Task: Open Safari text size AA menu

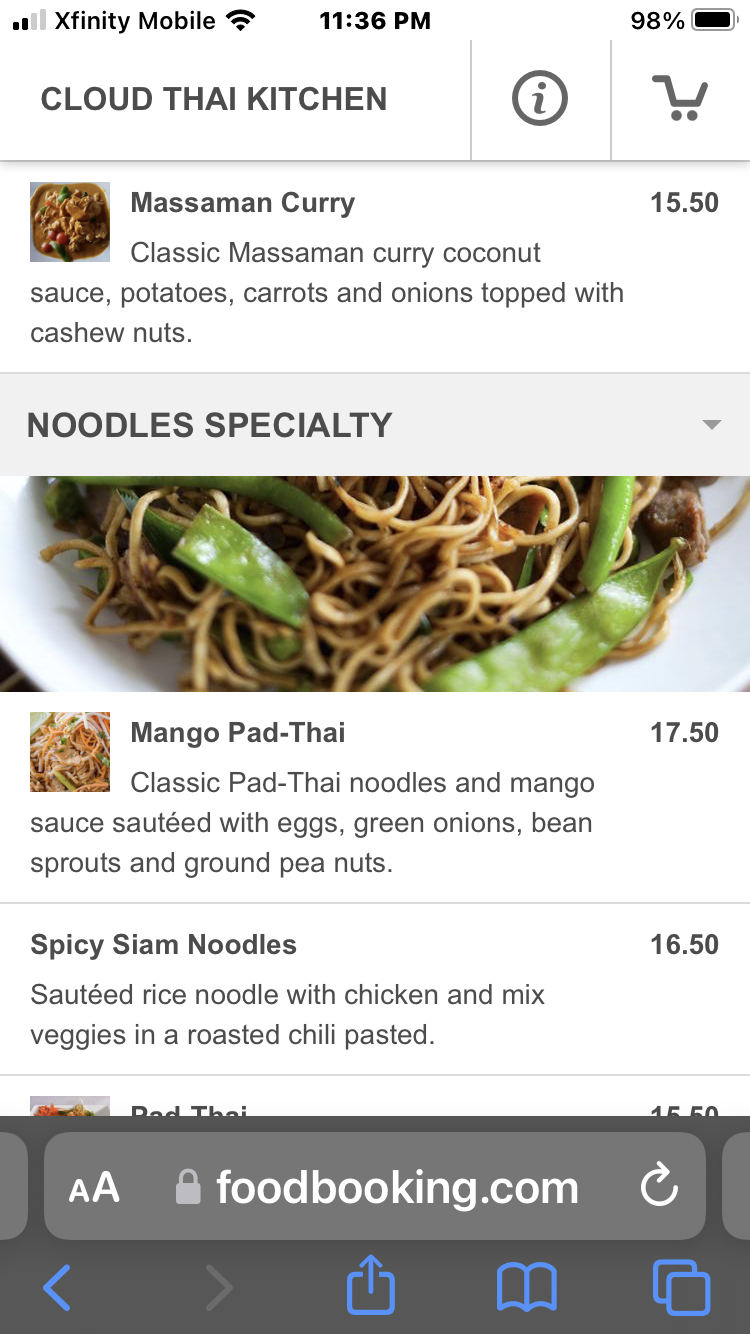Action: pyautogui.click(x=94, y=1188)
